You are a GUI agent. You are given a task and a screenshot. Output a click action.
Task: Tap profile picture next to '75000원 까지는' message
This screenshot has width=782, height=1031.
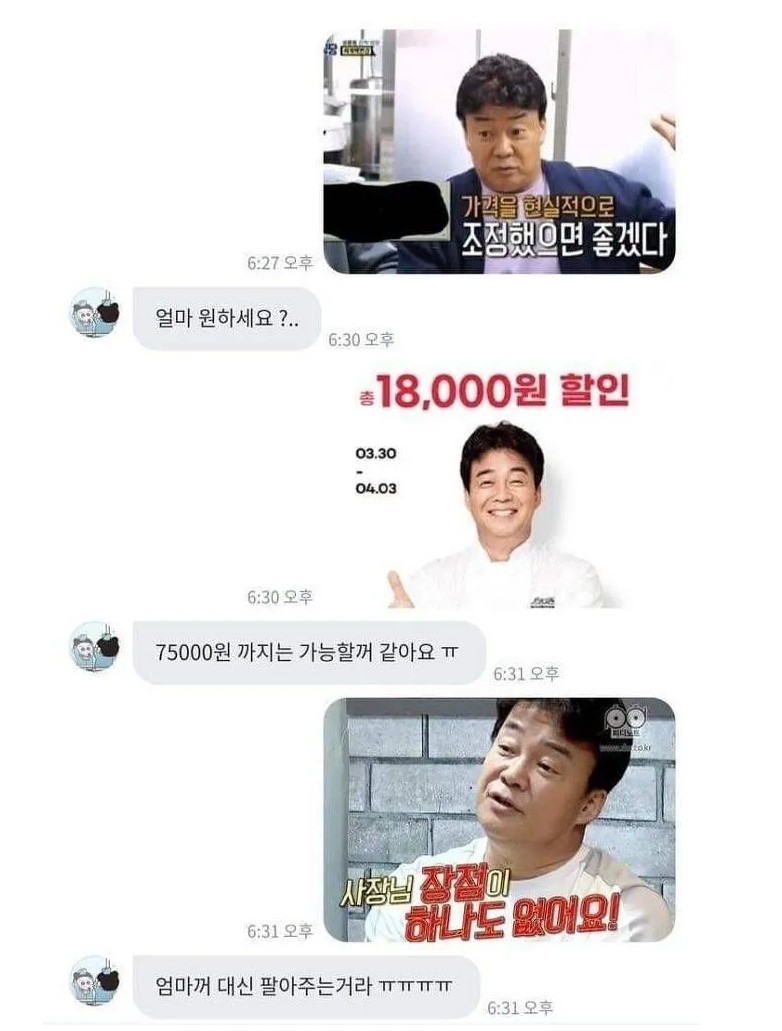[95, 646]
